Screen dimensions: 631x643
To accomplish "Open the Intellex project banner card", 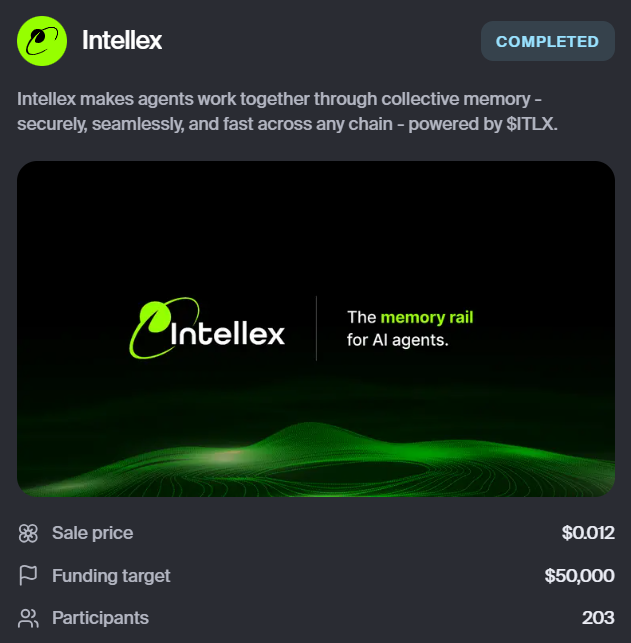I will click(315, 329).
